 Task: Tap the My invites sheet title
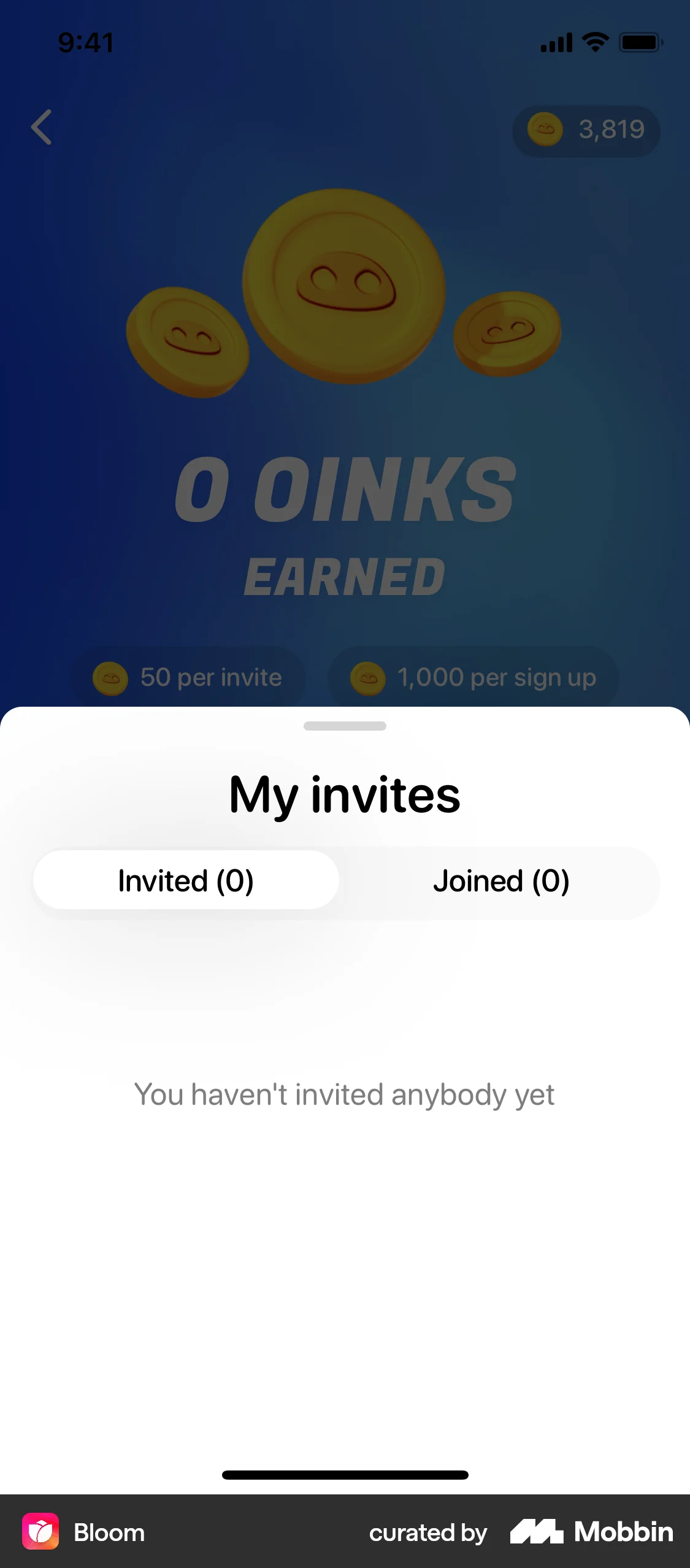[345, 794]
